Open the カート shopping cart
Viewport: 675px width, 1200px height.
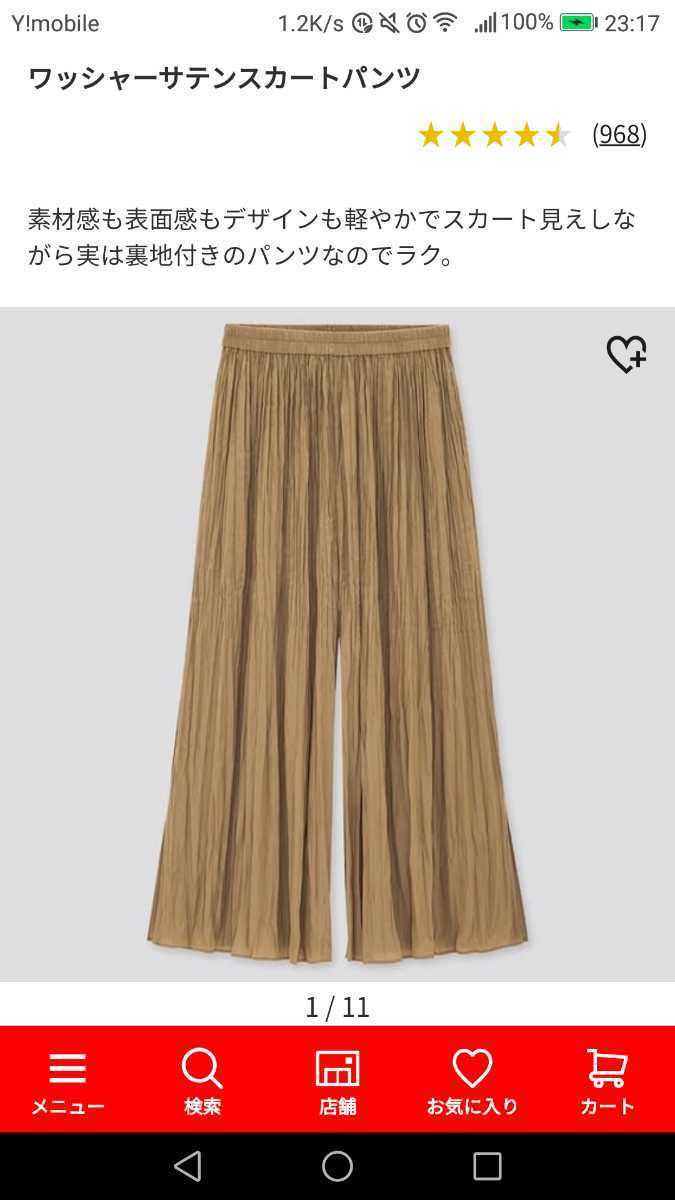[607, 1081]
